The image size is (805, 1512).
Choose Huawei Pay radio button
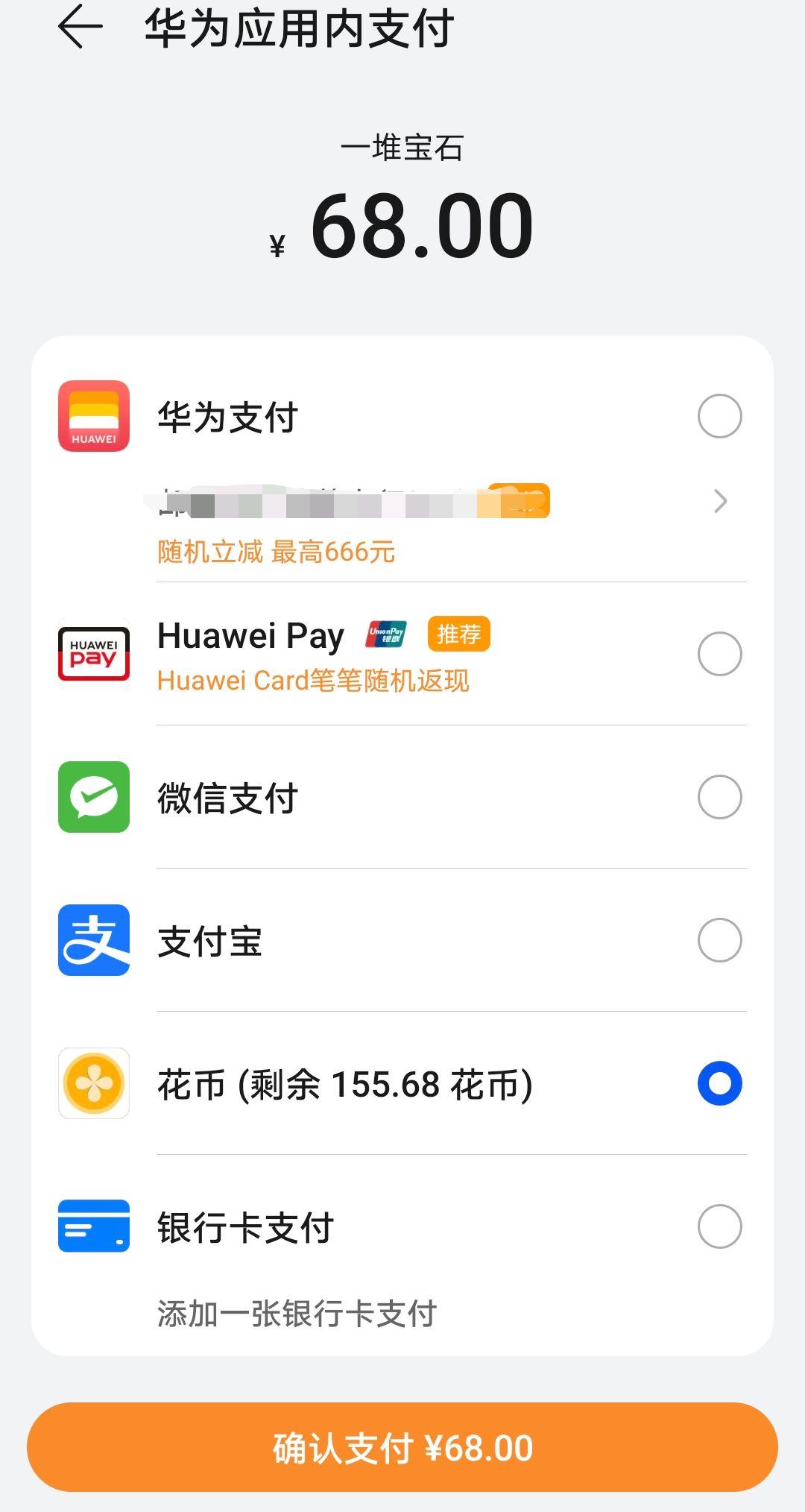(x=719, y=654)
